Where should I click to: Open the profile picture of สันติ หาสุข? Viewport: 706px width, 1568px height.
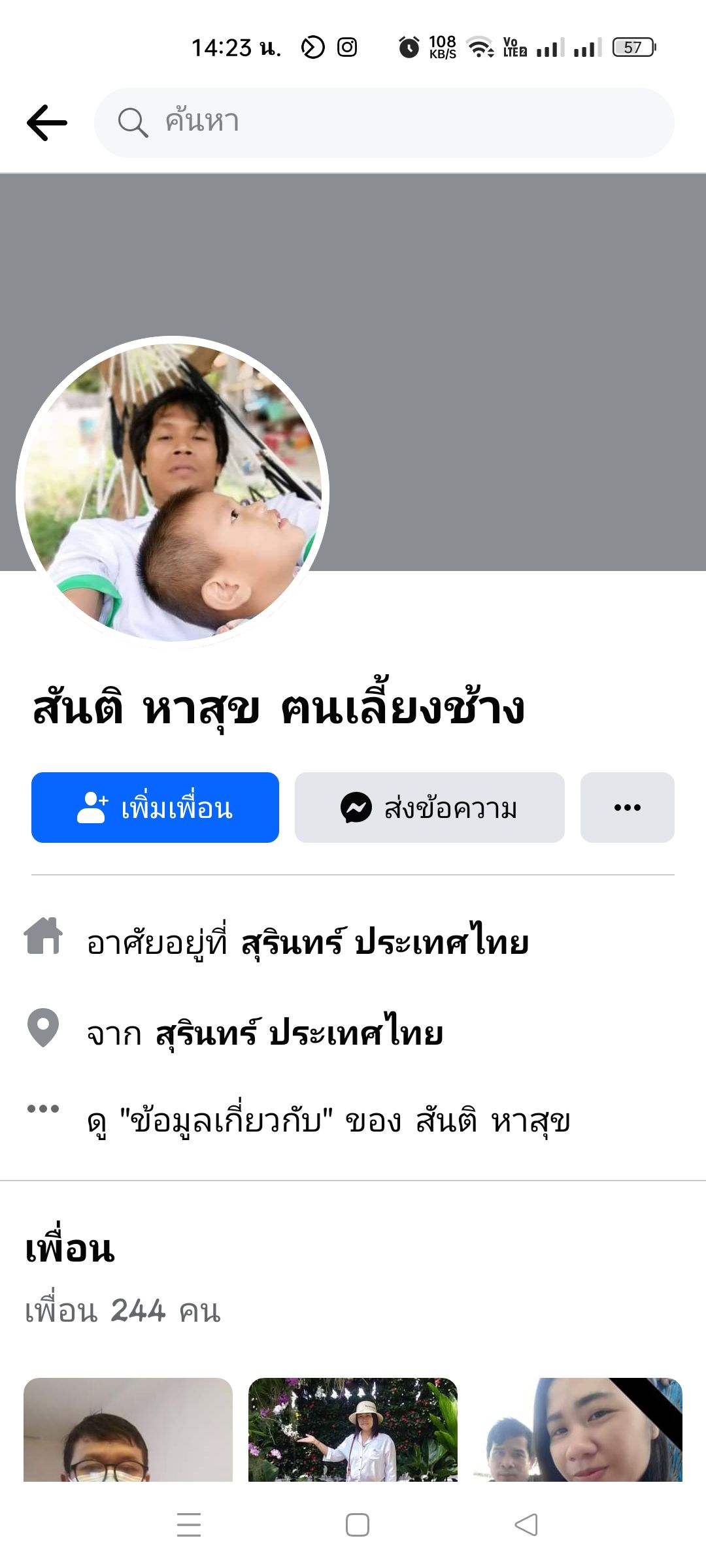(x=173, y=491)
